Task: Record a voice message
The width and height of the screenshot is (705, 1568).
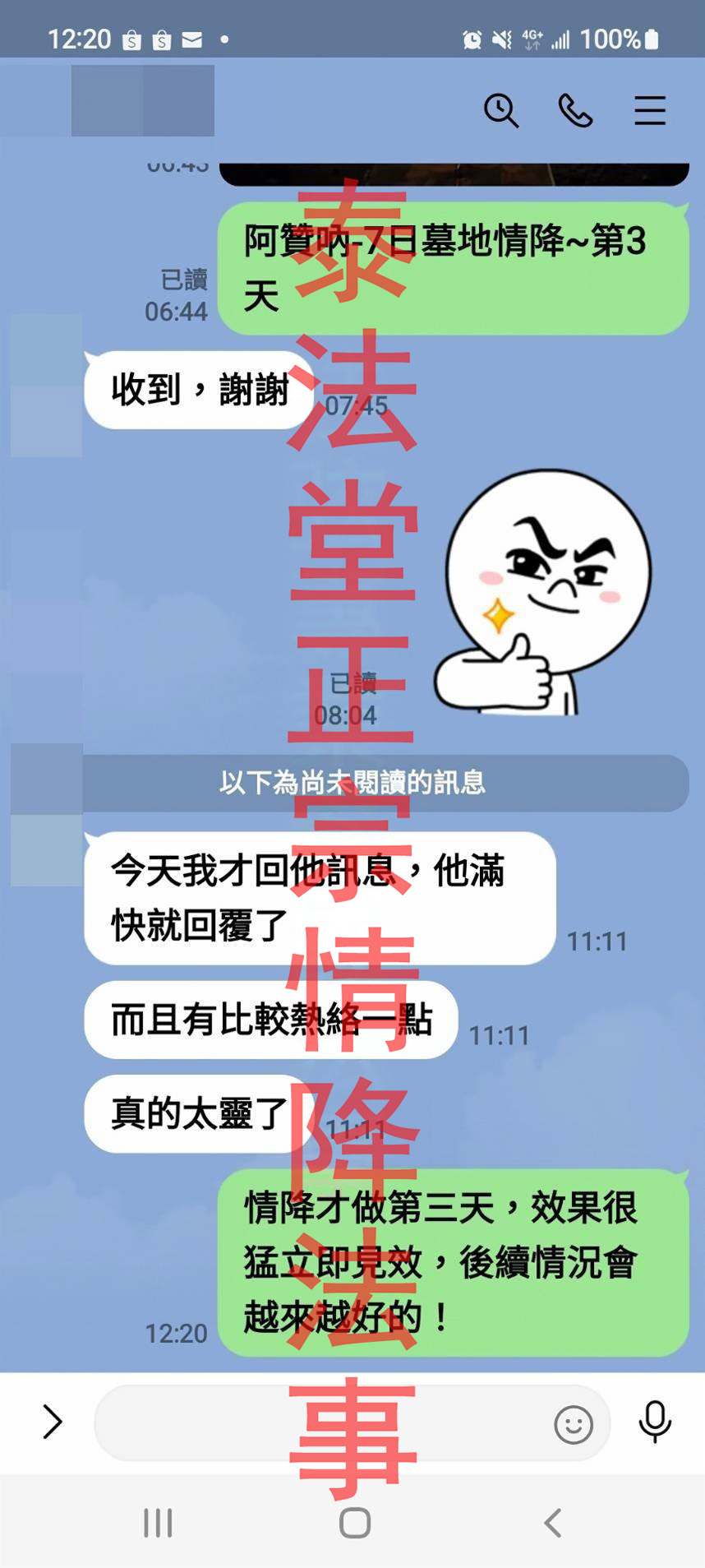Action: tap(655, 1422)
